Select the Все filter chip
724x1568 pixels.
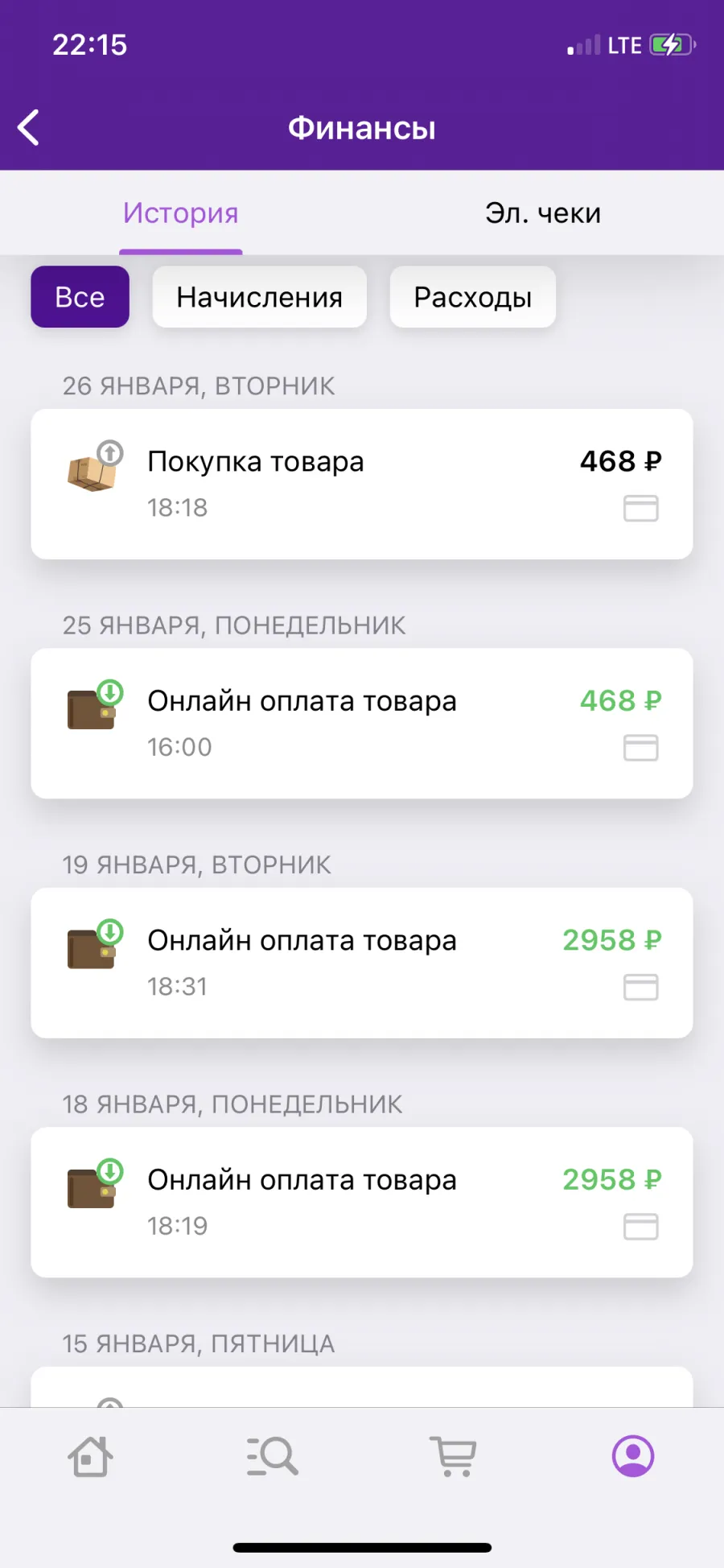pos(80,297)
